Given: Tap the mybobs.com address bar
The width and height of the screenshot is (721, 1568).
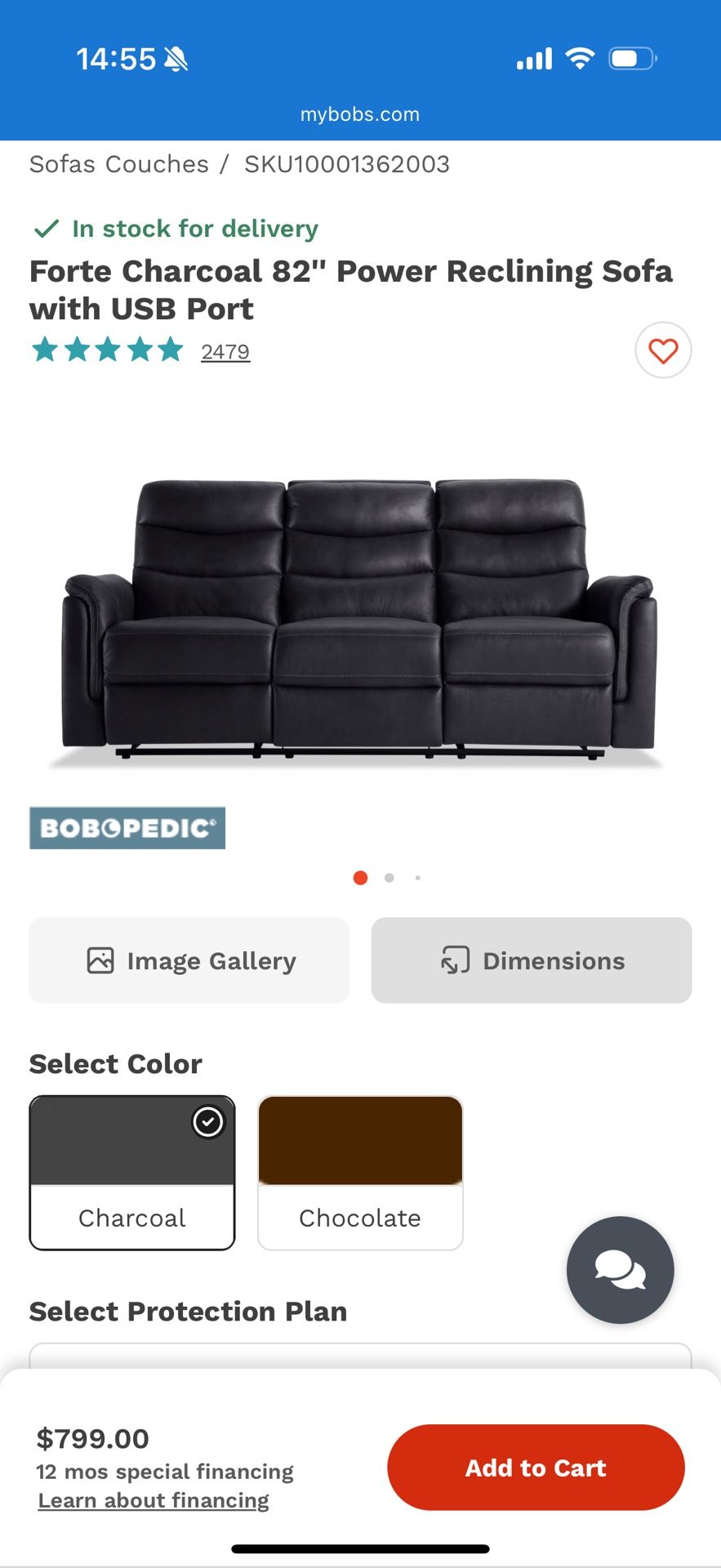Looking at the screenshot, I should (360, 114).
